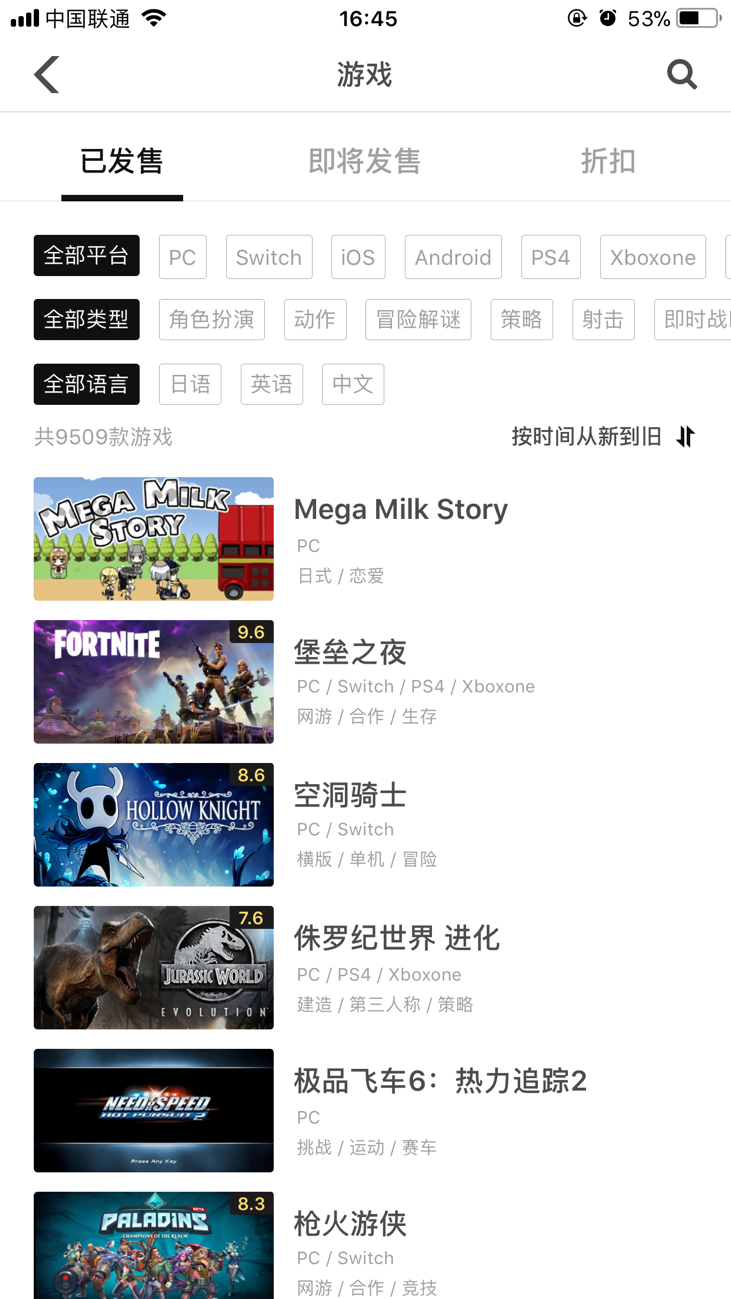Select the 日语 language chip
The image size is (731, 1299).
click(190, 384)
